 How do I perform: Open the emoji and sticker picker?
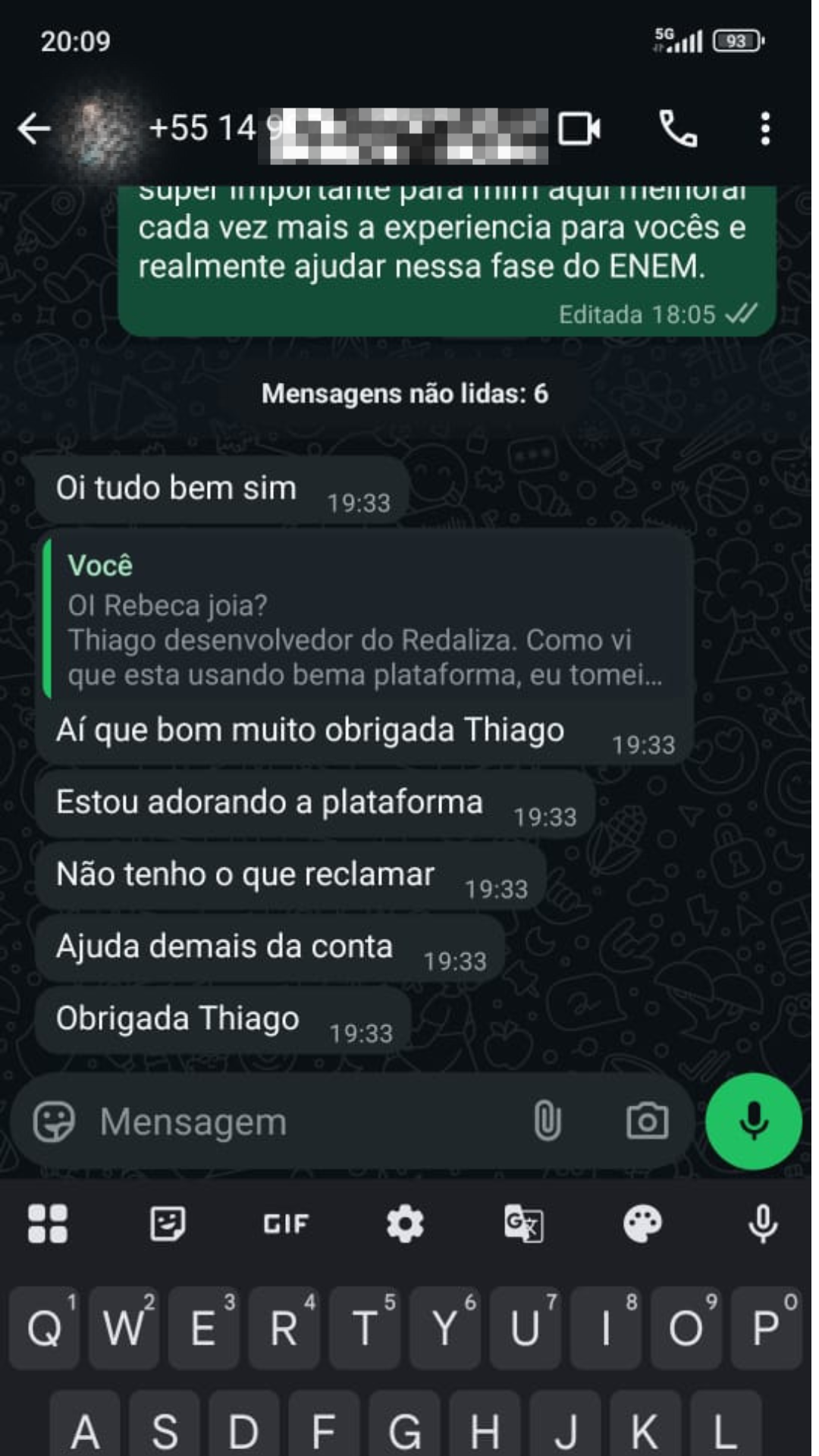(54, 1122)
